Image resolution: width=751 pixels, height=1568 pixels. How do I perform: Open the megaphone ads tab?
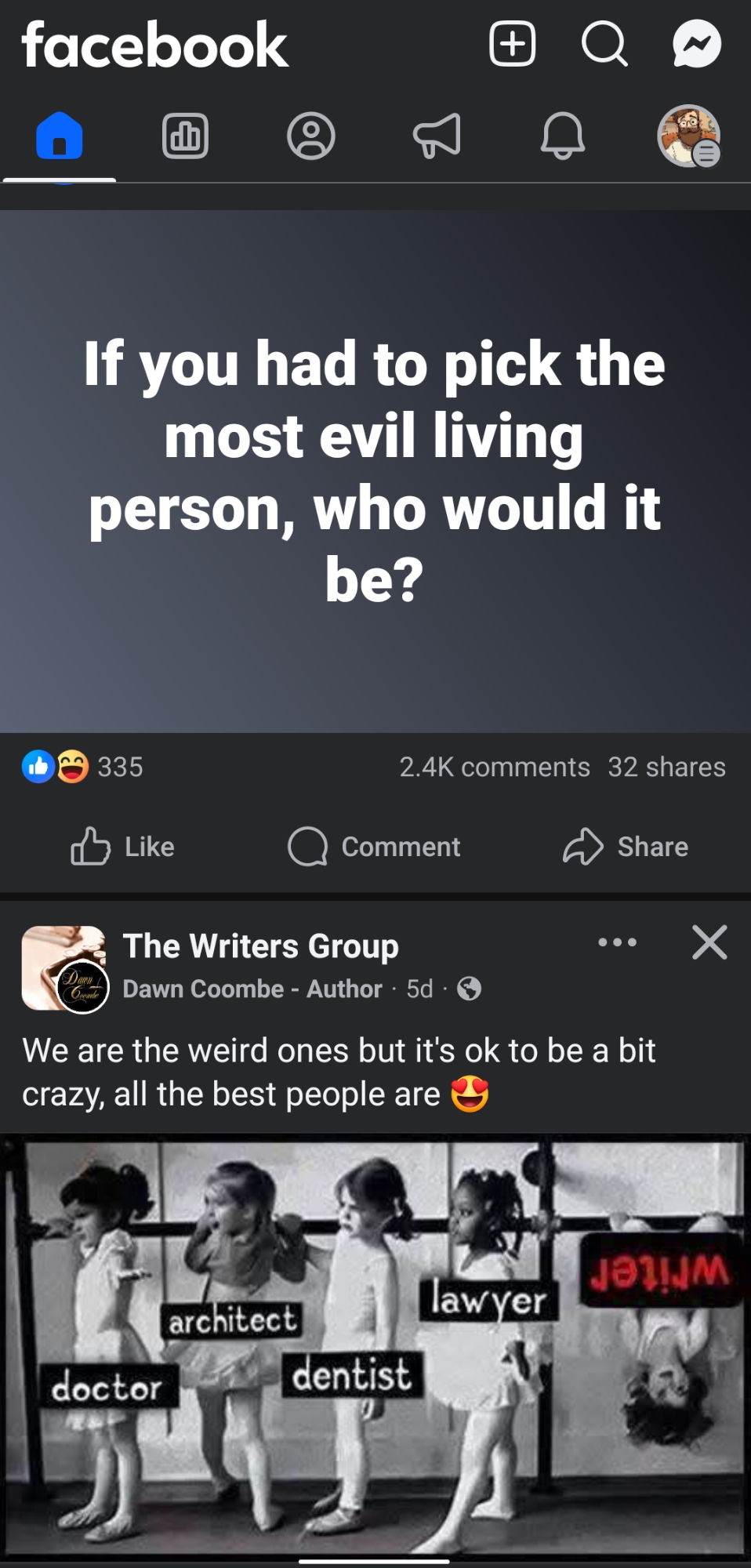[437, 136]
